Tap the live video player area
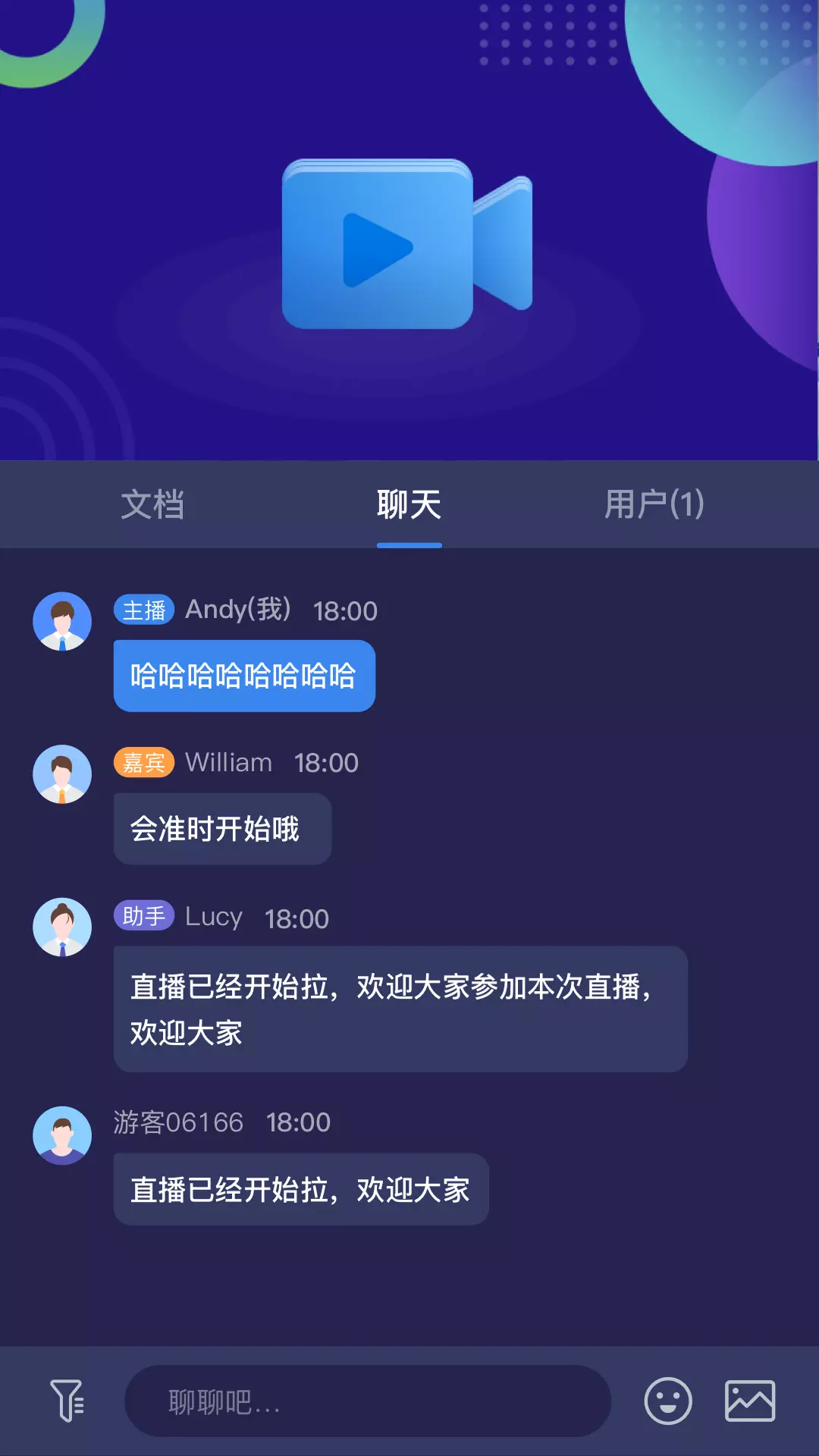Image resolution: width=819 pixels, height=1456 pixels. tap(409, 230)
